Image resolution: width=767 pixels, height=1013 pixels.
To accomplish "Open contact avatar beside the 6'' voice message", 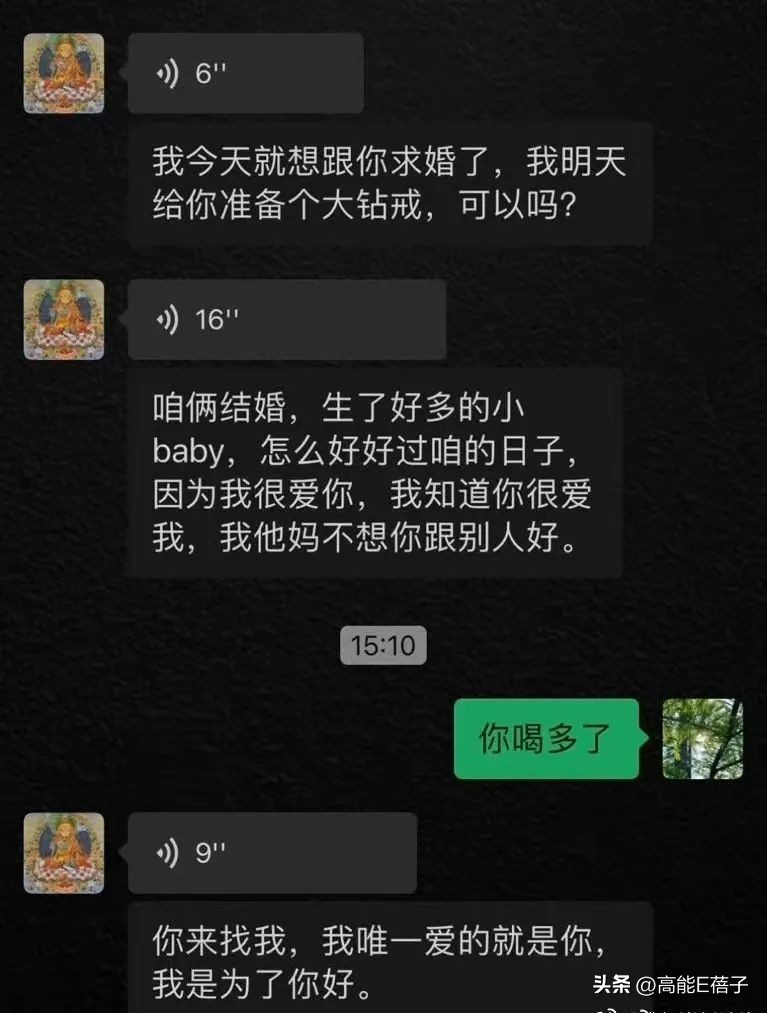I will [x=64, y=73].
